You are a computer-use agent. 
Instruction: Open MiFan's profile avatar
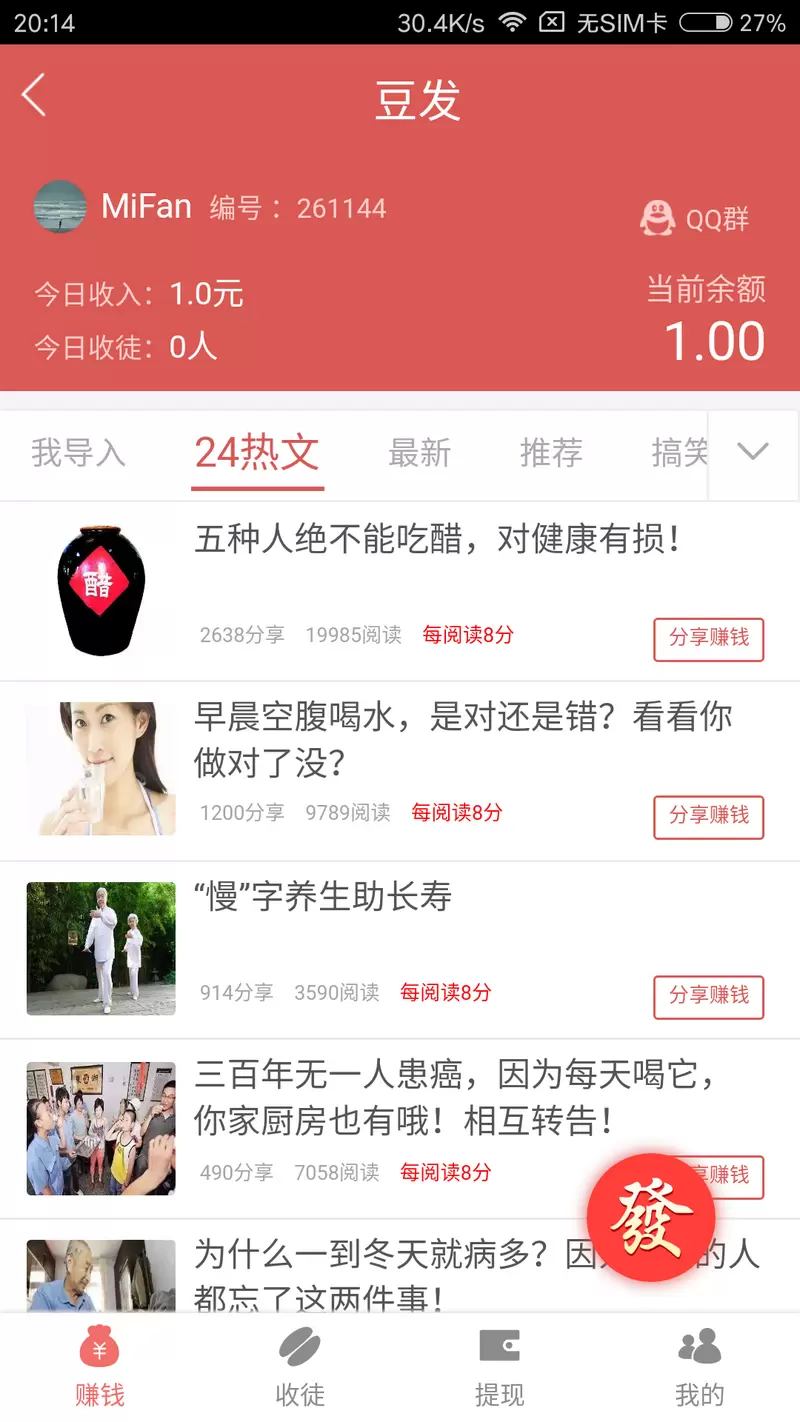[x=60, y=207]
